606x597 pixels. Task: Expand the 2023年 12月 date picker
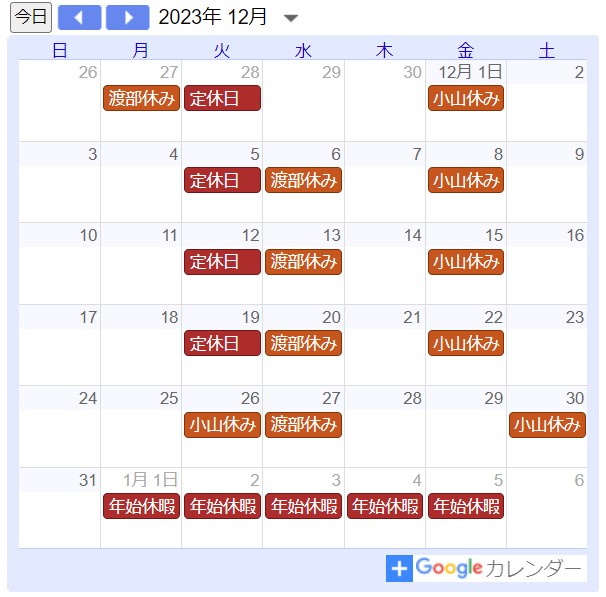(x=291, y=18)
